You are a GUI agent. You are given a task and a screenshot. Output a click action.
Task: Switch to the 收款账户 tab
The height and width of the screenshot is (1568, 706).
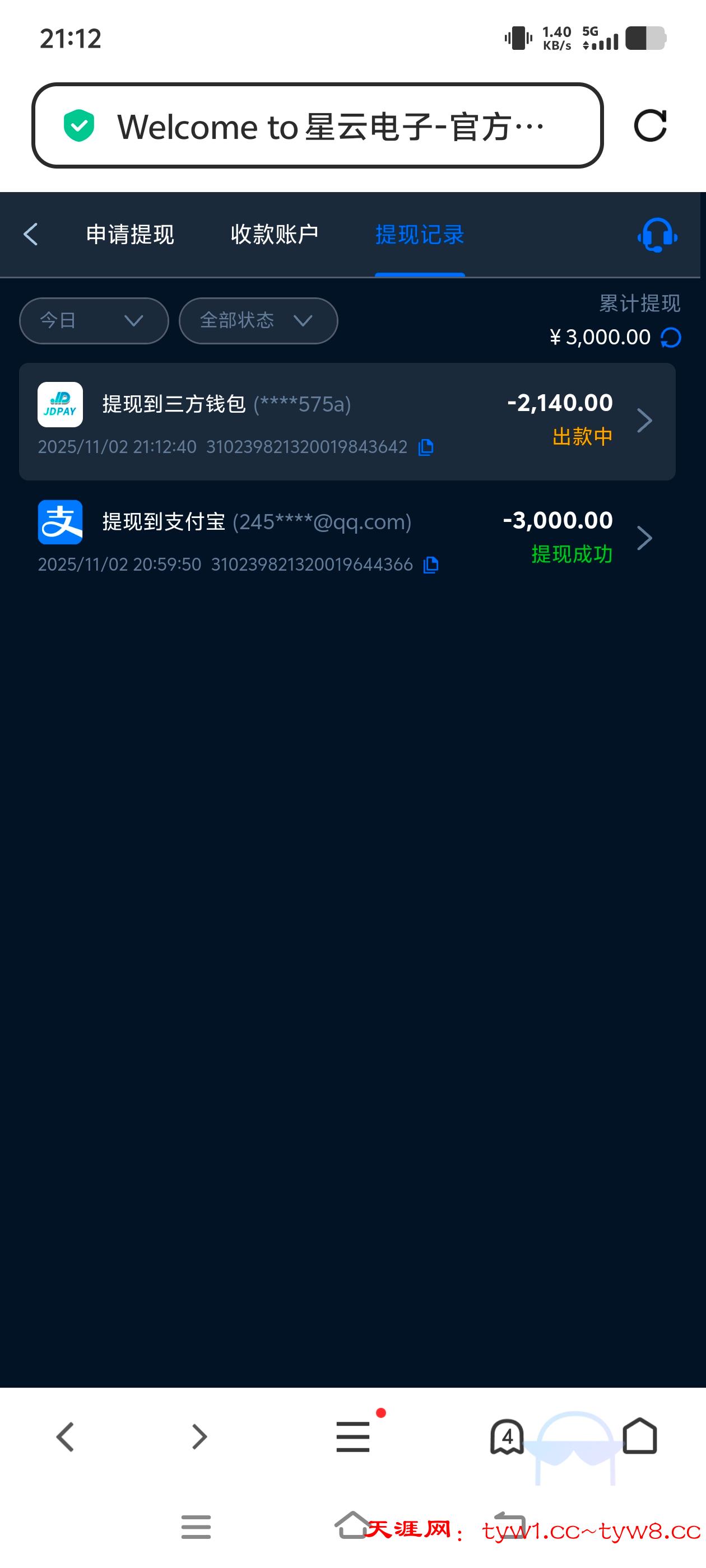click(274, 234)
